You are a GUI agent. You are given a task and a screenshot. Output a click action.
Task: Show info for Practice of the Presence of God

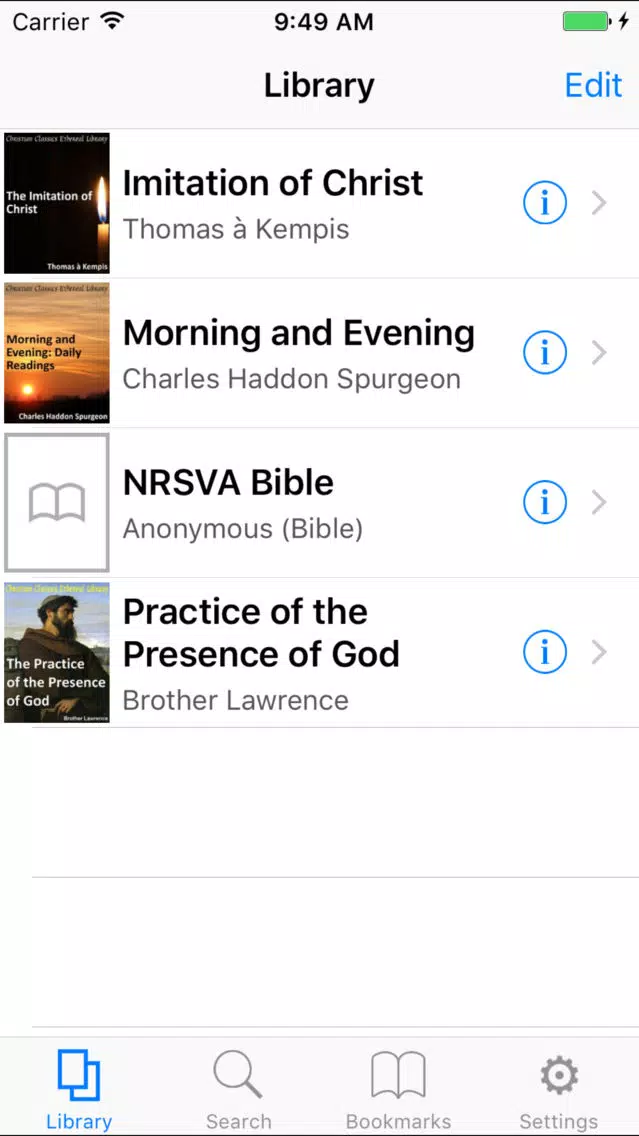[x=545, y=652]
